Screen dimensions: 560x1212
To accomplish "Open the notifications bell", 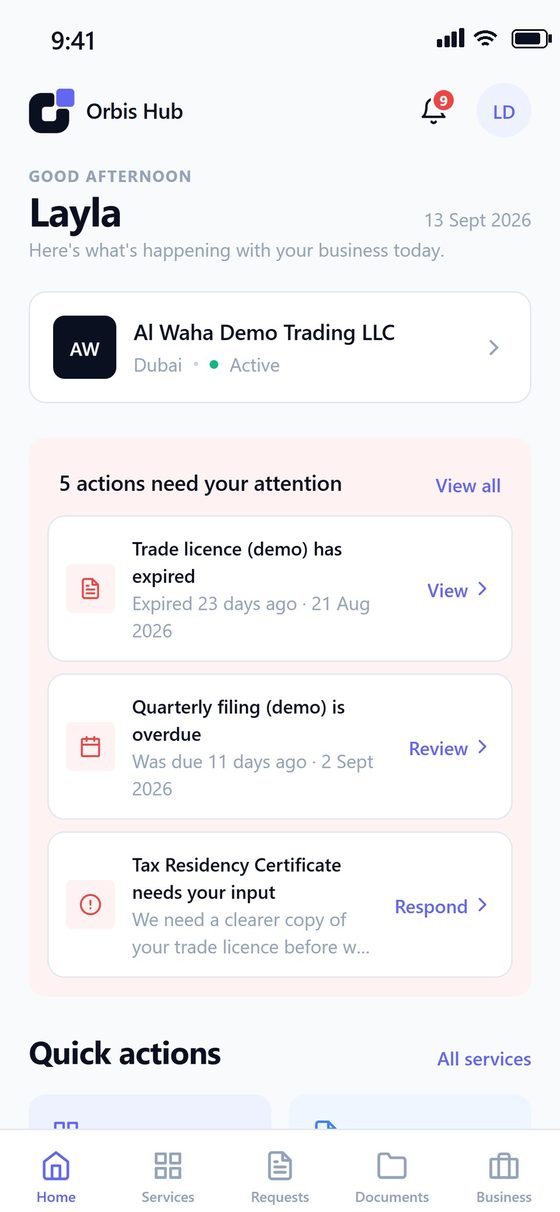I will pyautogui.click(x=435, y=111).
